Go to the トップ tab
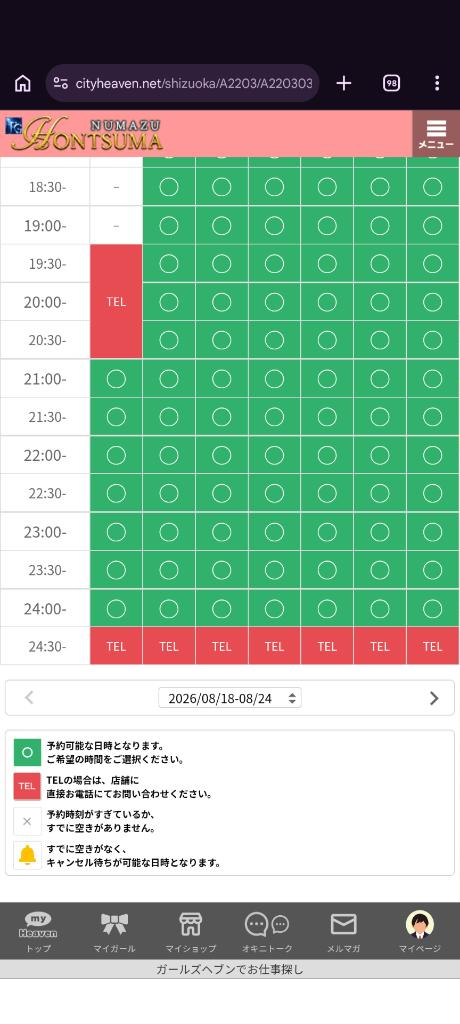This screenshot has width=460, height=1024. [x=38, y=932]
